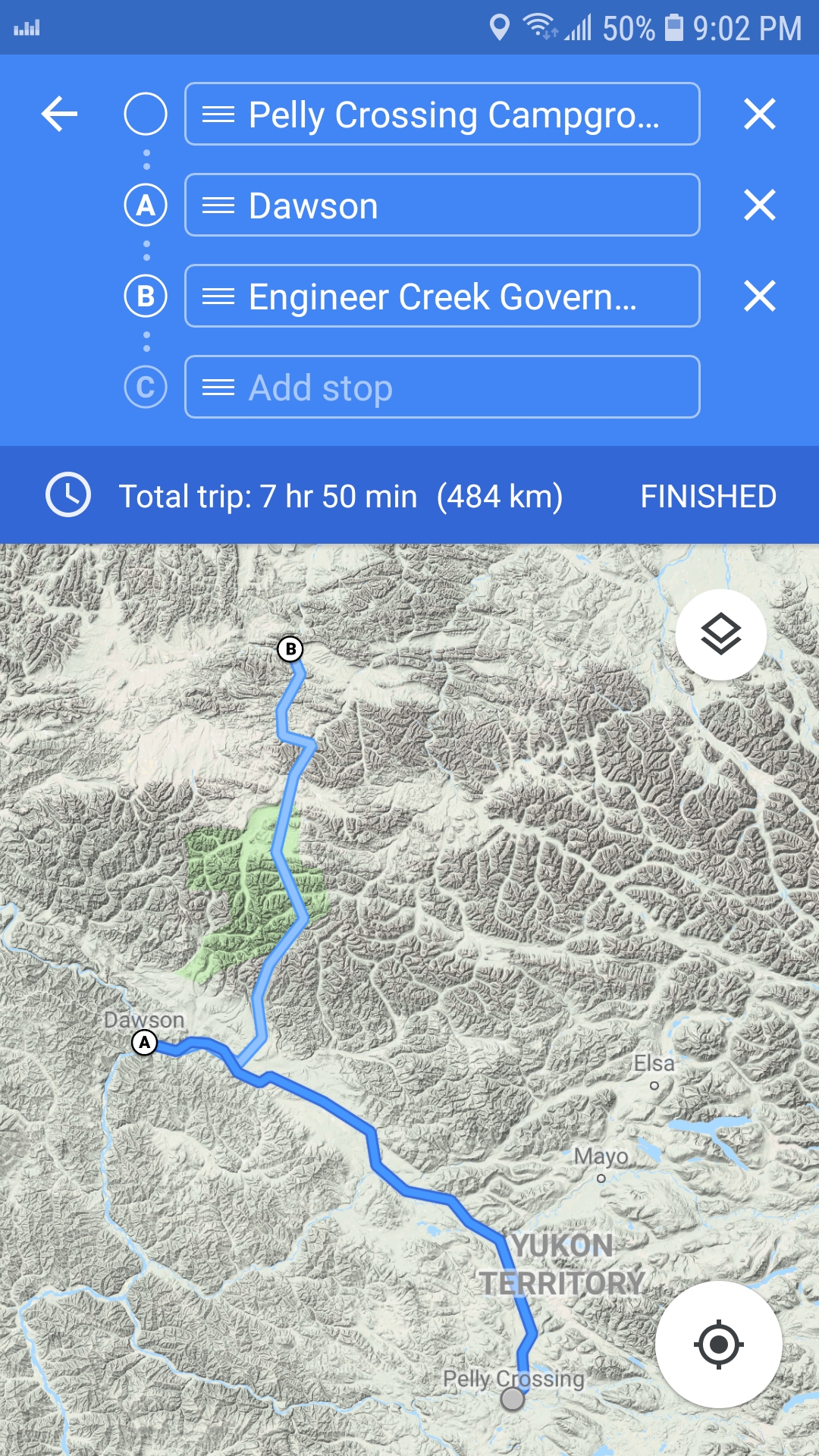Remove the Engineer Creek stop
The image size is (819, 1456).
click(x=759, y=297)
